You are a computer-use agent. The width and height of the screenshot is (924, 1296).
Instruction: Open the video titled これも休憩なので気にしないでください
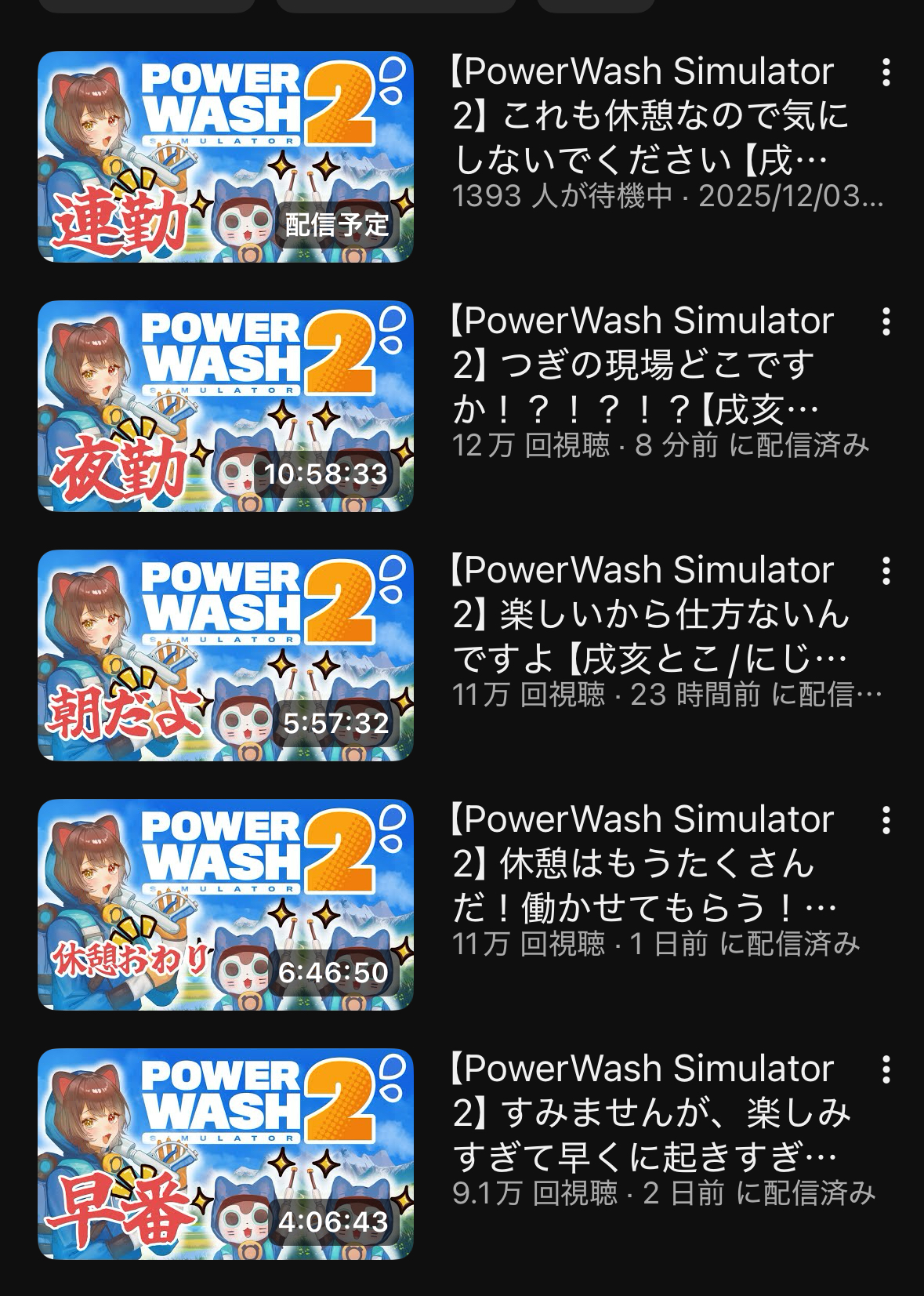(650, 116)
